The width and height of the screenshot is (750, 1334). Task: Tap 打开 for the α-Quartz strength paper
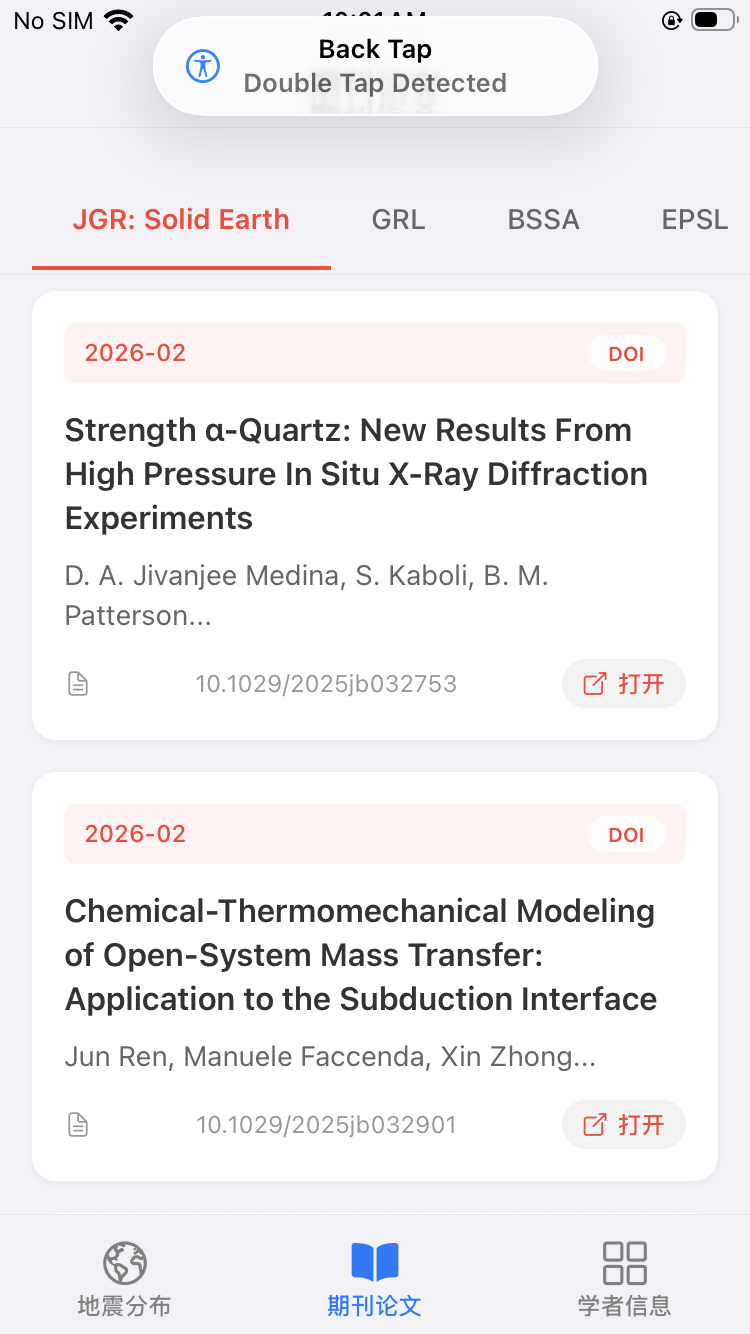[624, 684]
